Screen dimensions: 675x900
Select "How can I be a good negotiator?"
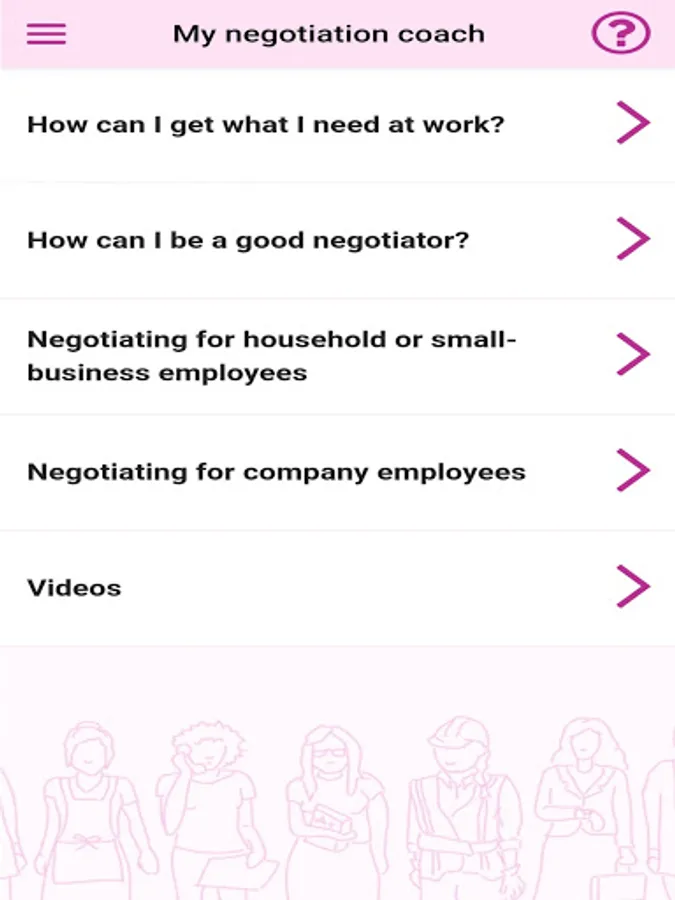coord(337,241)
